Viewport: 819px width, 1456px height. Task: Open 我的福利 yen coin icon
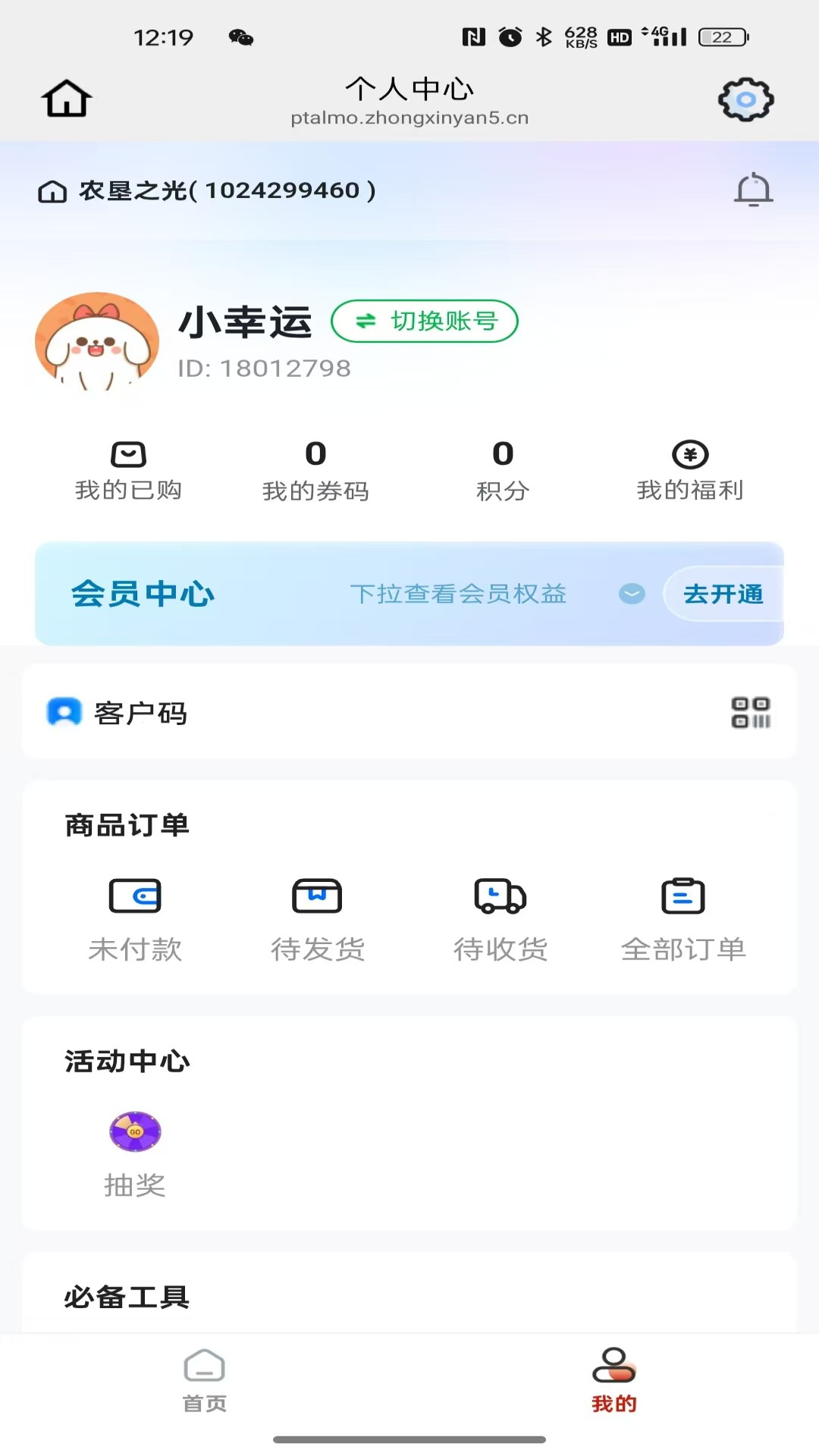pyautogui.click(x=689, y=455)
